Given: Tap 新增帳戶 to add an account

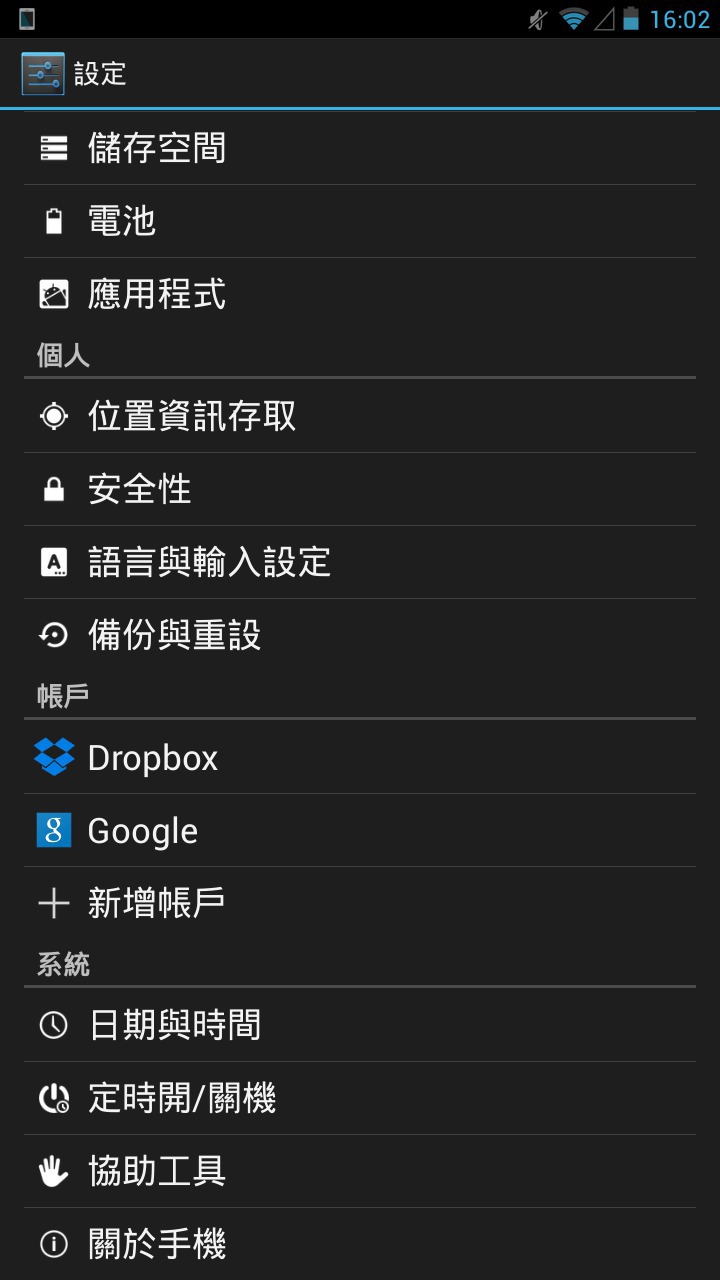Looking at the screenshot, I should coord(360,903).
